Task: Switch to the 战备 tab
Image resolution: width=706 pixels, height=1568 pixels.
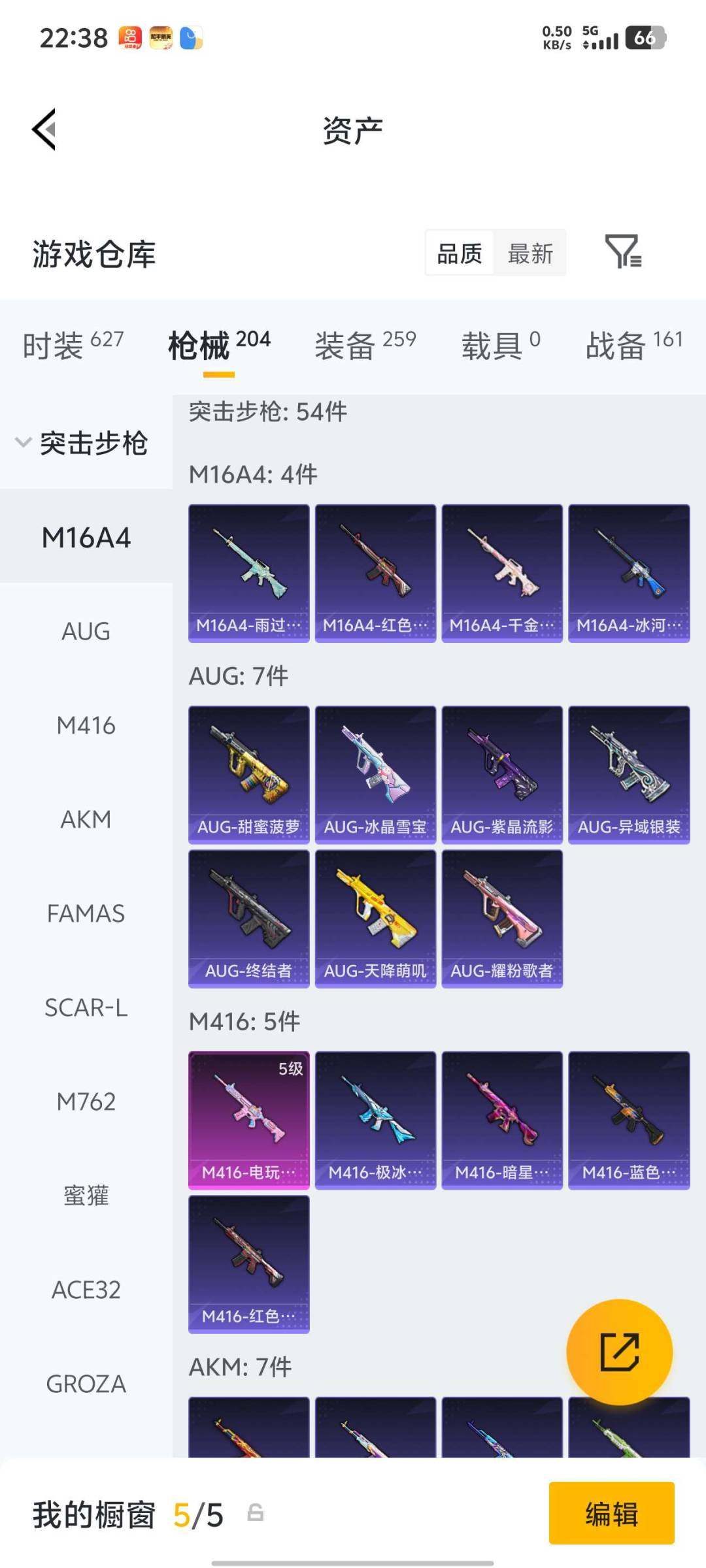Action: pos(633,344)
